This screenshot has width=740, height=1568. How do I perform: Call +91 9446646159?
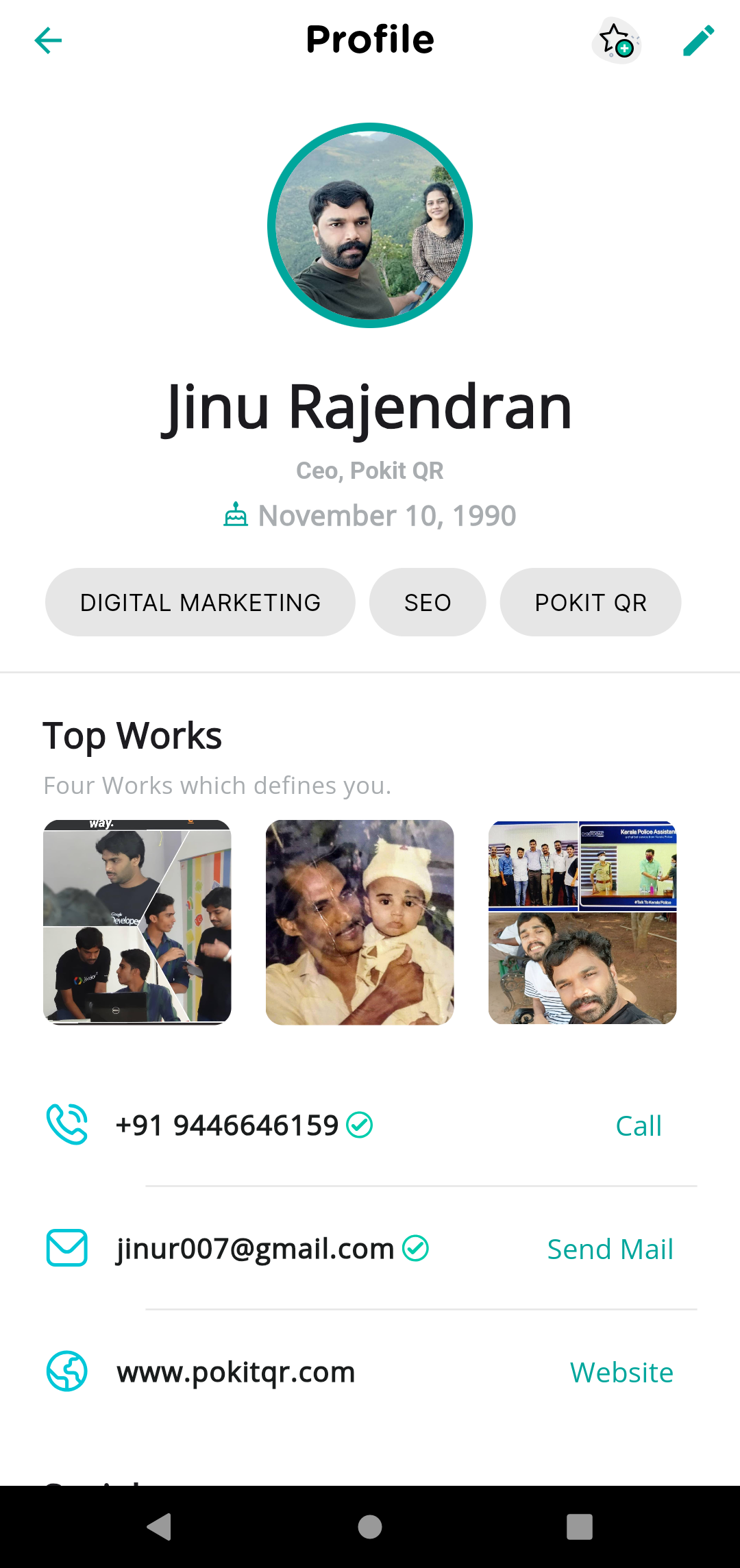click(638, 1125)
